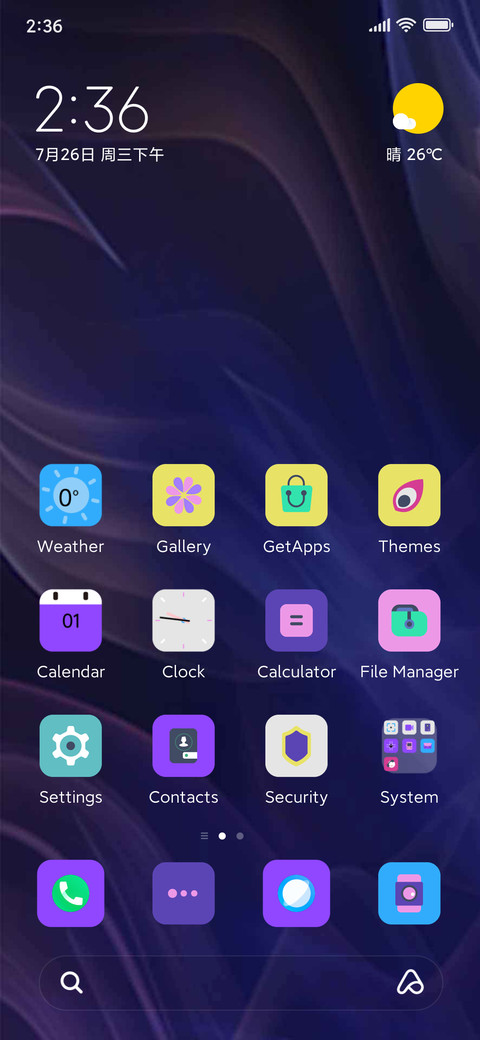Open the Calculator app
Screen dimensions: 480x1040
pos(296,620)
